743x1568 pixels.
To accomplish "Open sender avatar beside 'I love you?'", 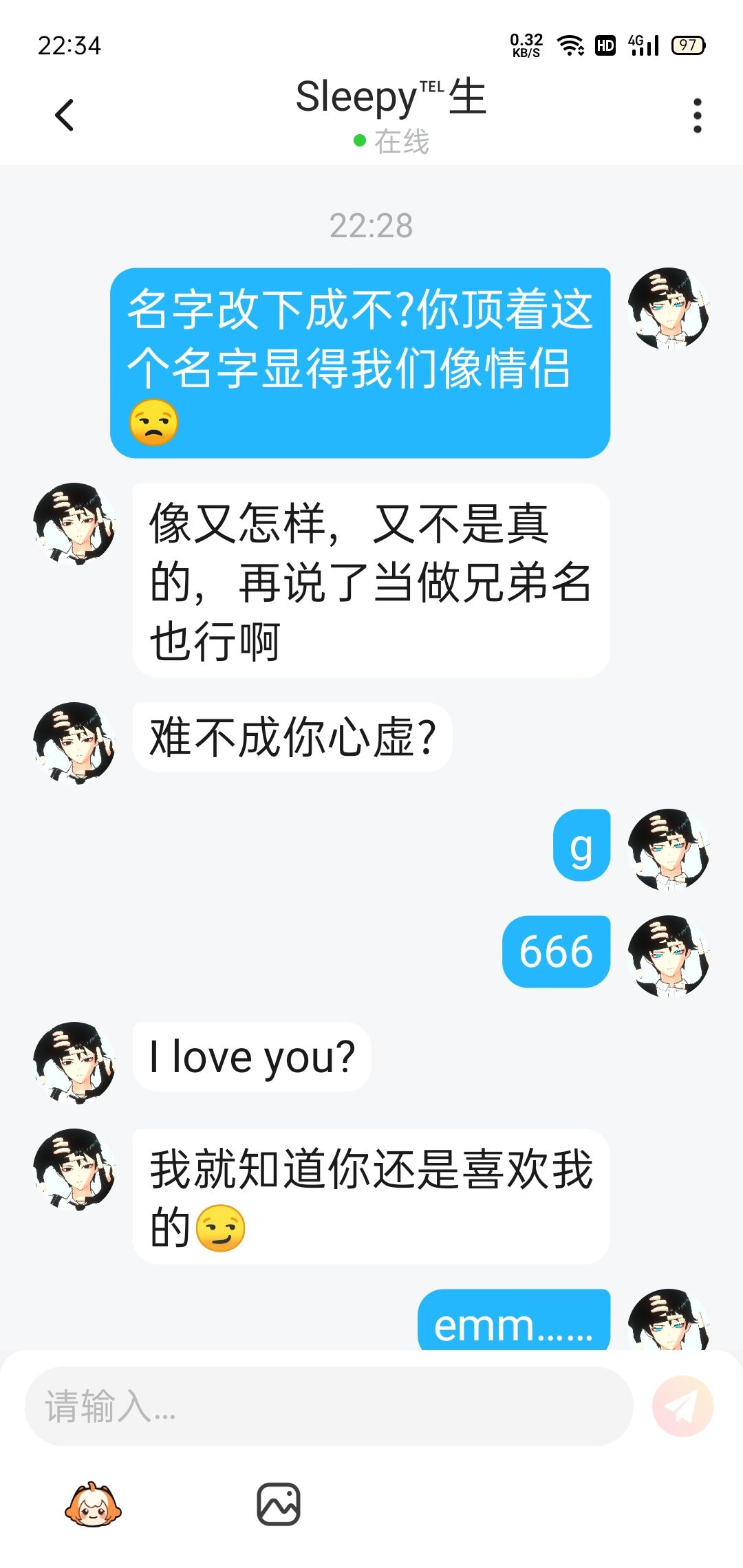I will tap(74, 1063).
